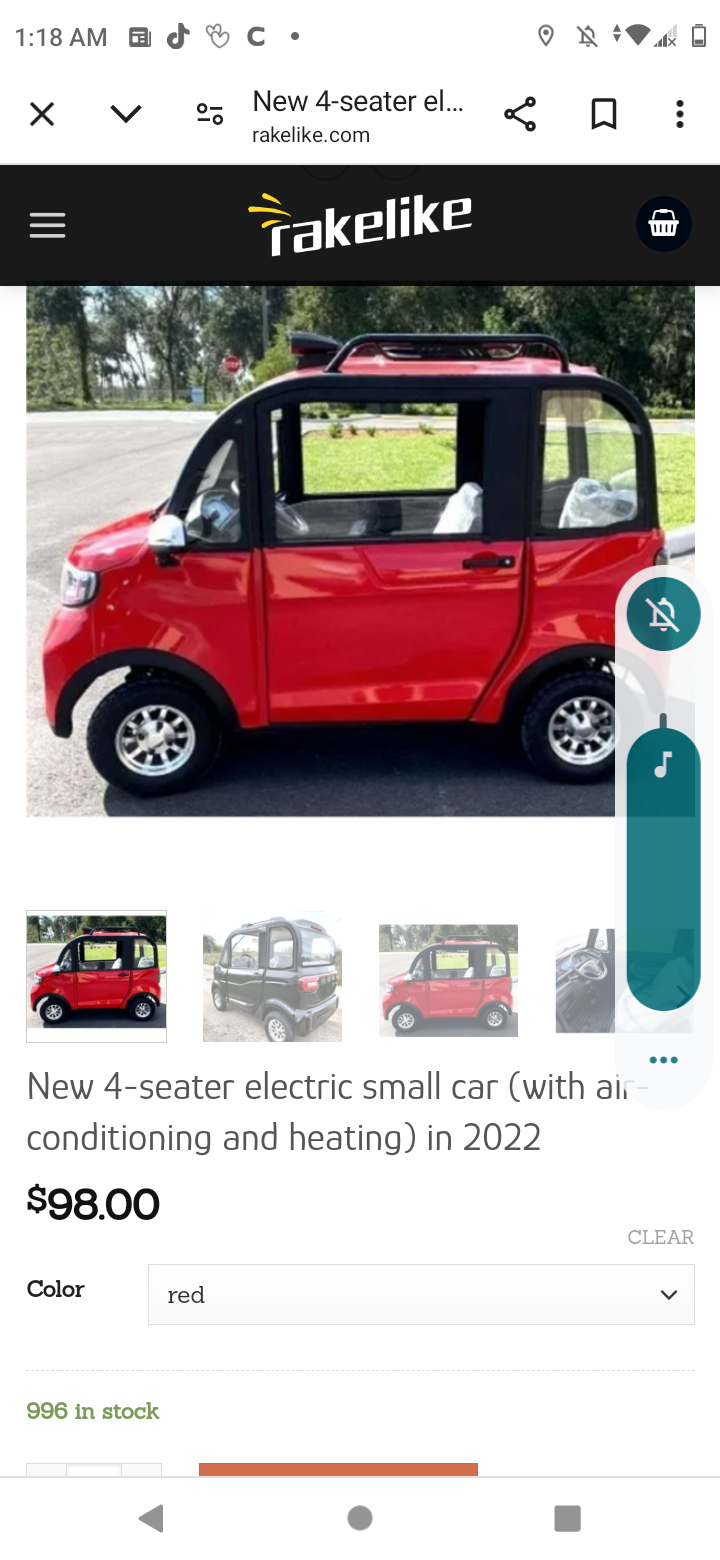This screenshot has height=1560, width=720.
Task: Open recent apps from navigation bar
Action: pyautogui.click(x=567, y=1518)
